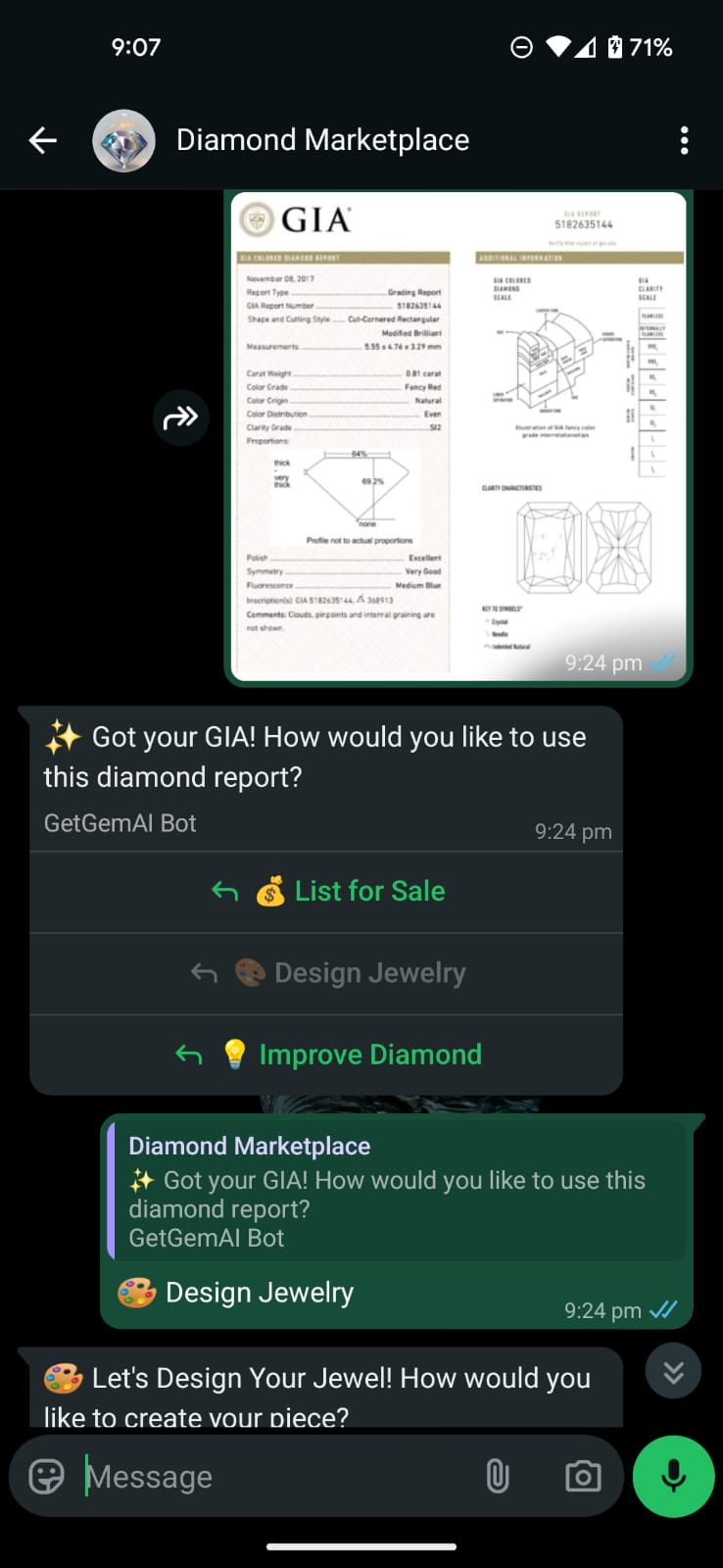The image size is (723, 1568).
Task: Select the List for Sale option
Action: (x=368, y=892)
